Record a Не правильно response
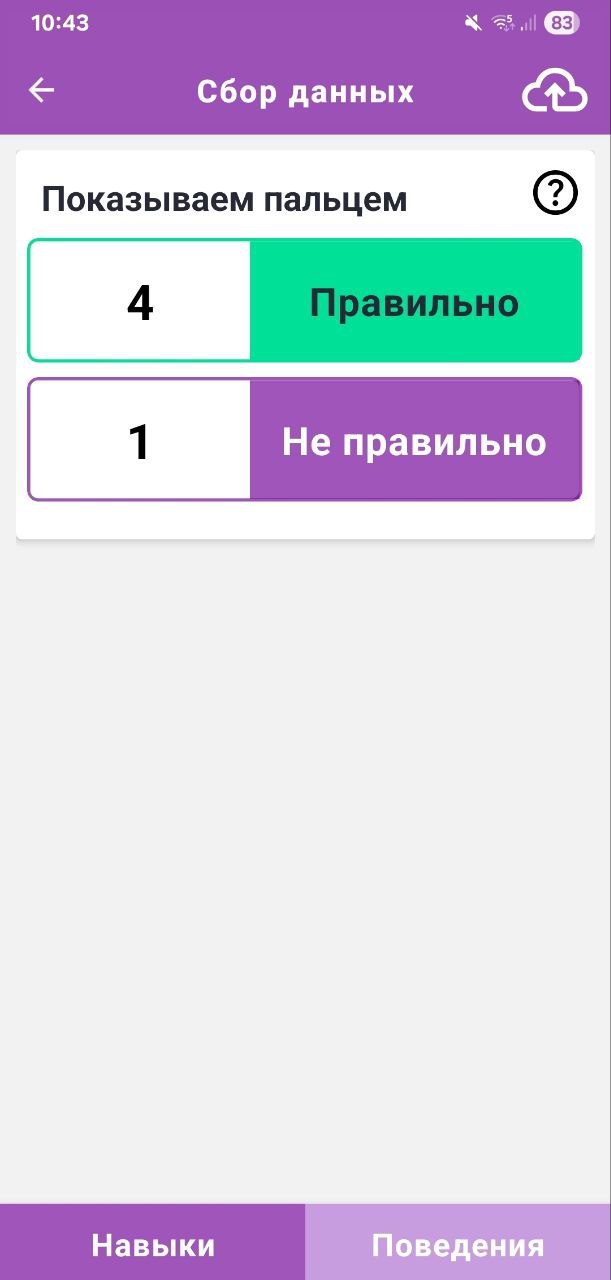 point(414,440)
